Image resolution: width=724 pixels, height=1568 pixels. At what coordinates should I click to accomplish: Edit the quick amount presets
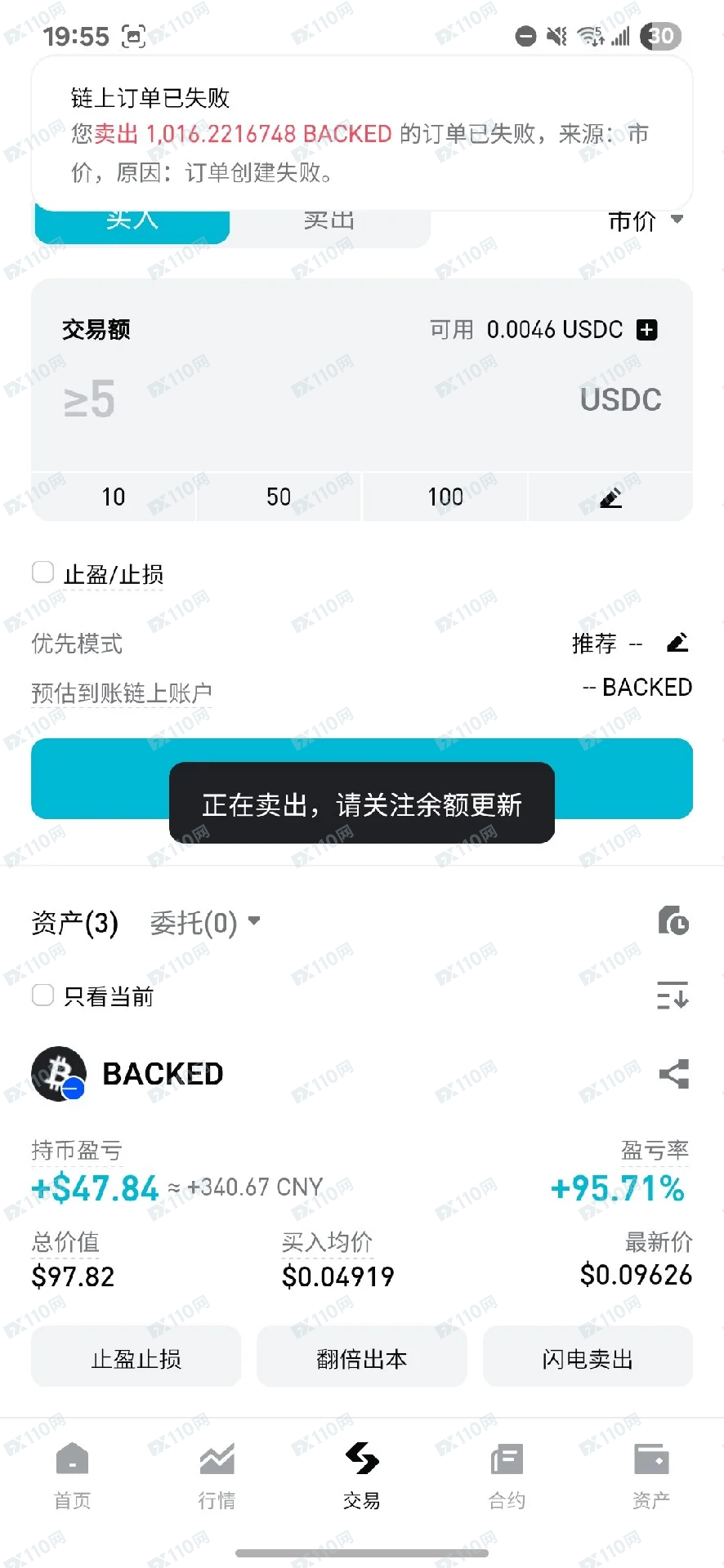pos(610,497)
